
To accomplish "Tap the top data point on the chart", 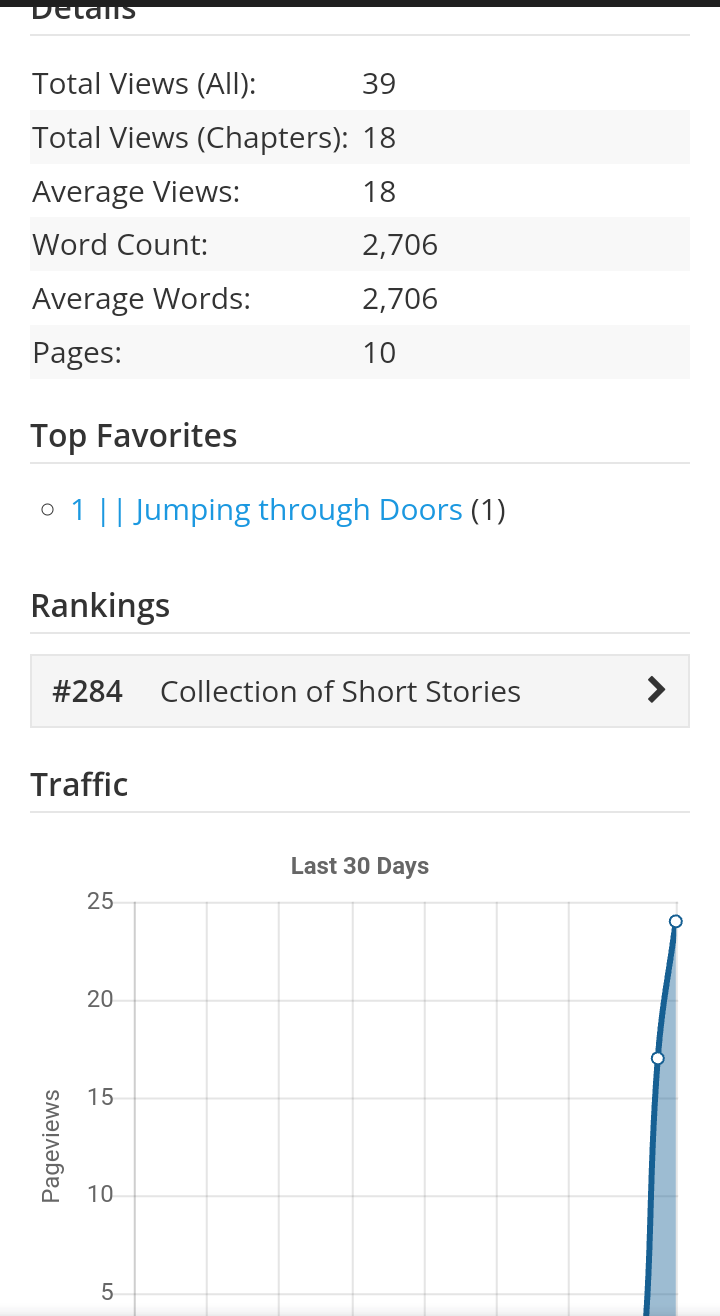I will (676, 921).
